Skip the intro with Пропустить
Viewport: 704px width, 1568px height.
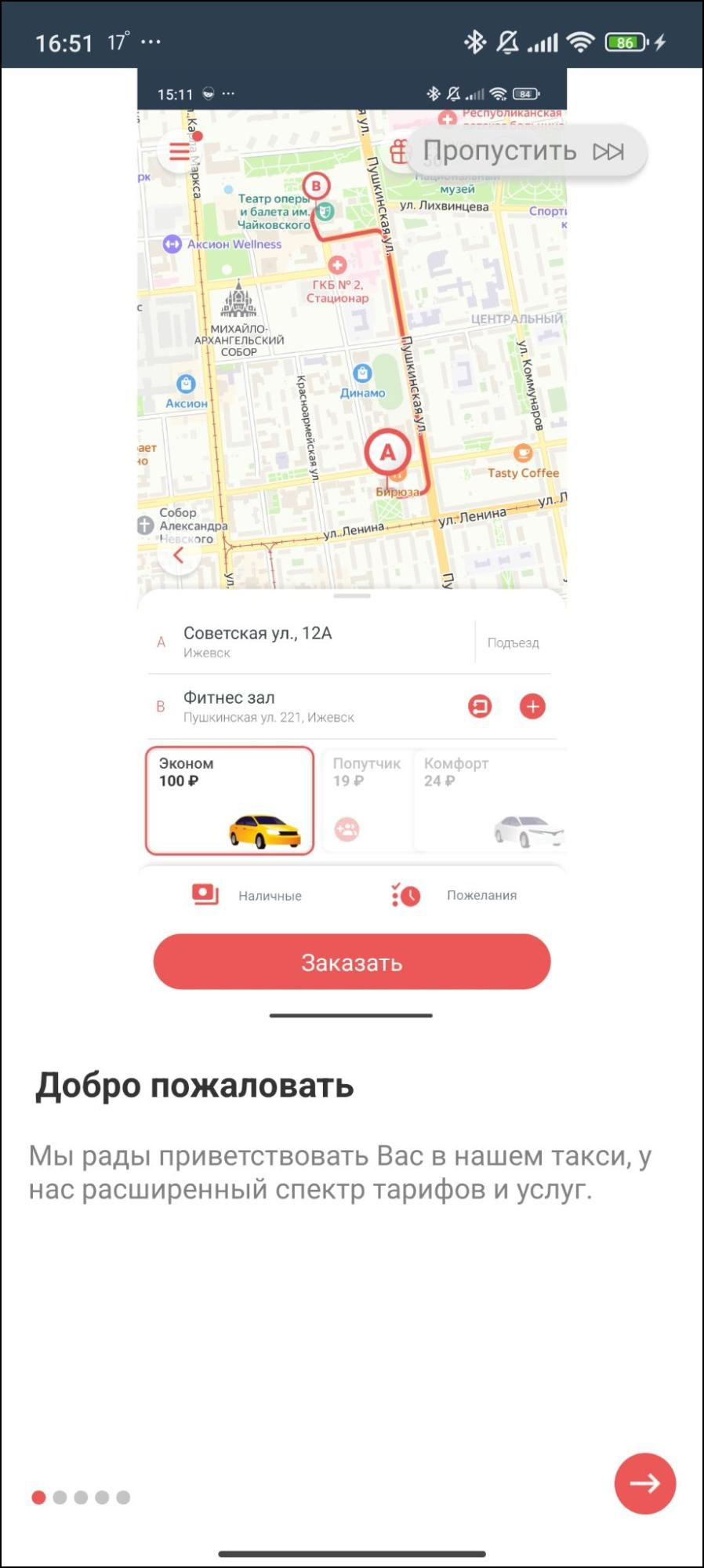click(x=524, y=151)
